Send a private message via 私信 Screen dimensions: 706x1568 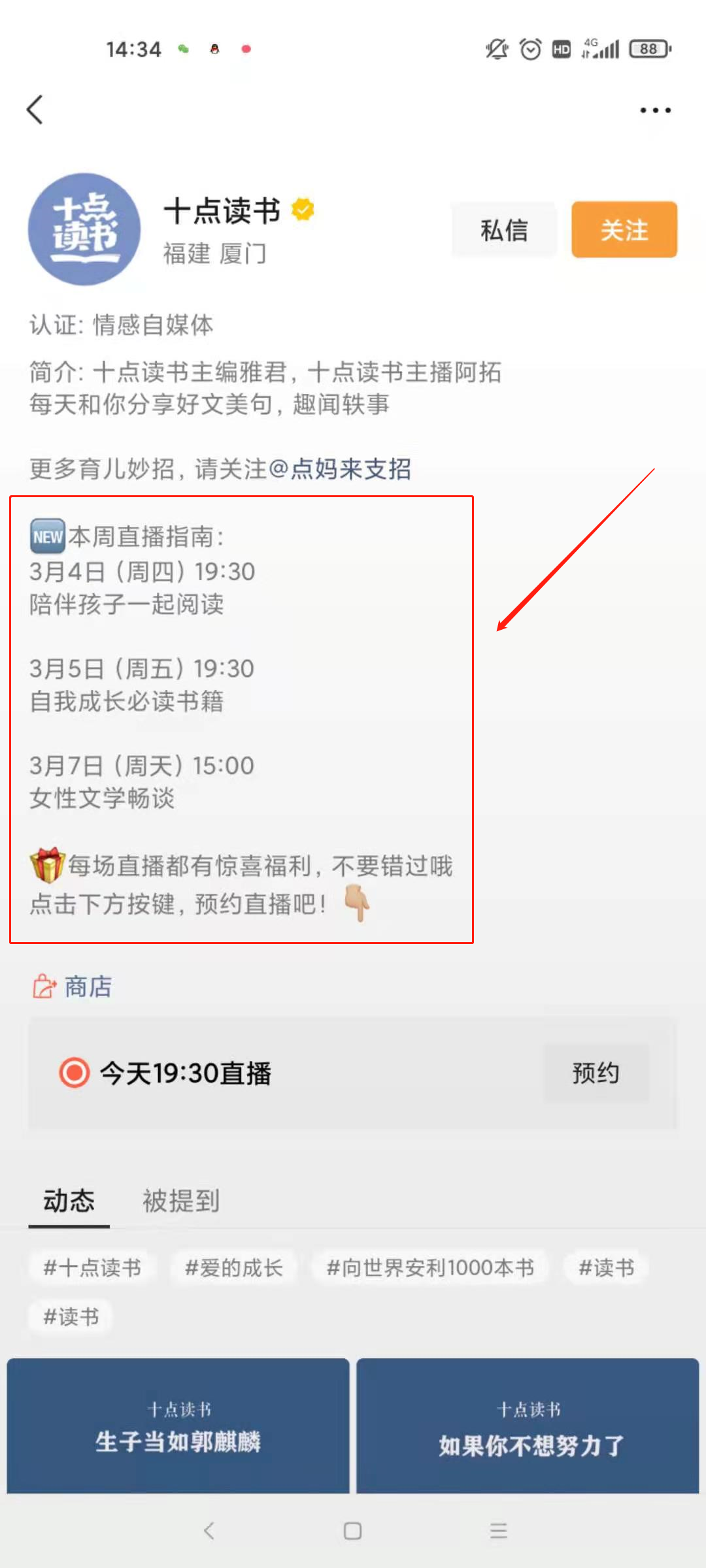[x=503, y=230]
